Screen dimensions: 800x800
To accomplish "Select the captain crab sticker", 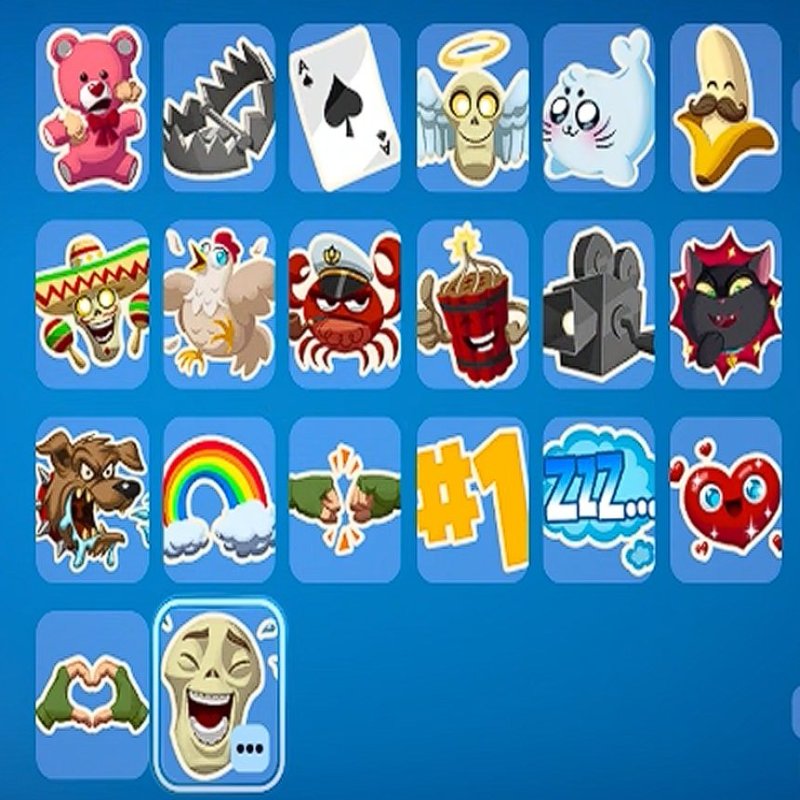I will pyautogui.click(x=345, y=304).
